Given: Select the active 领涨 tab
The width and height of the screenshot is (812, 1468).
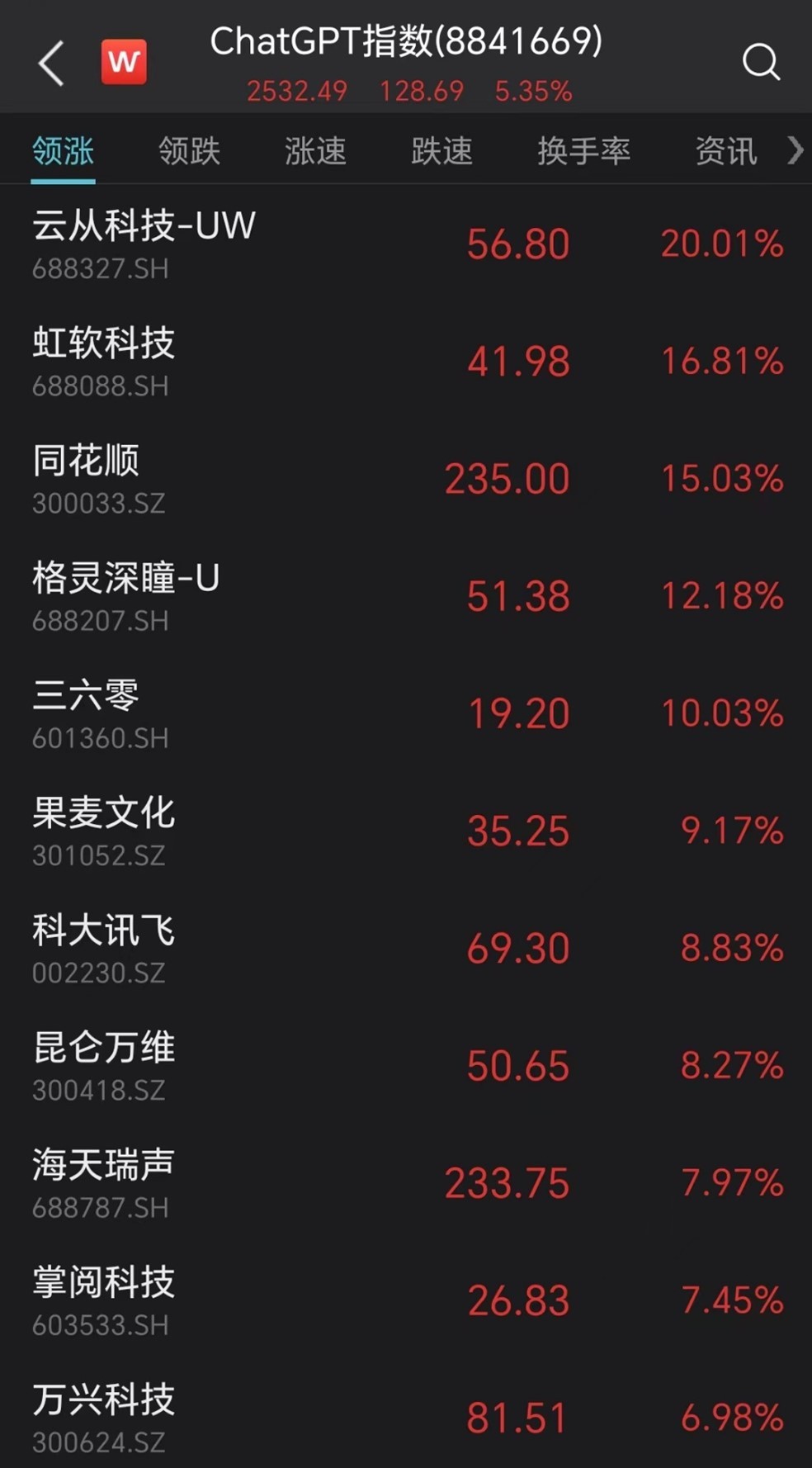Looking at the screenshot, I should click(x=63, y=151).
